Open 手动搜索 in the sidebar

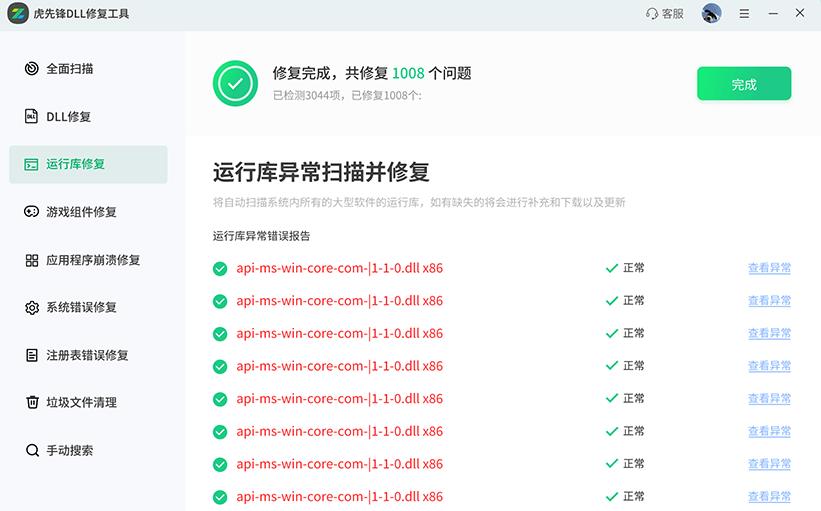[x=70, y=451]
